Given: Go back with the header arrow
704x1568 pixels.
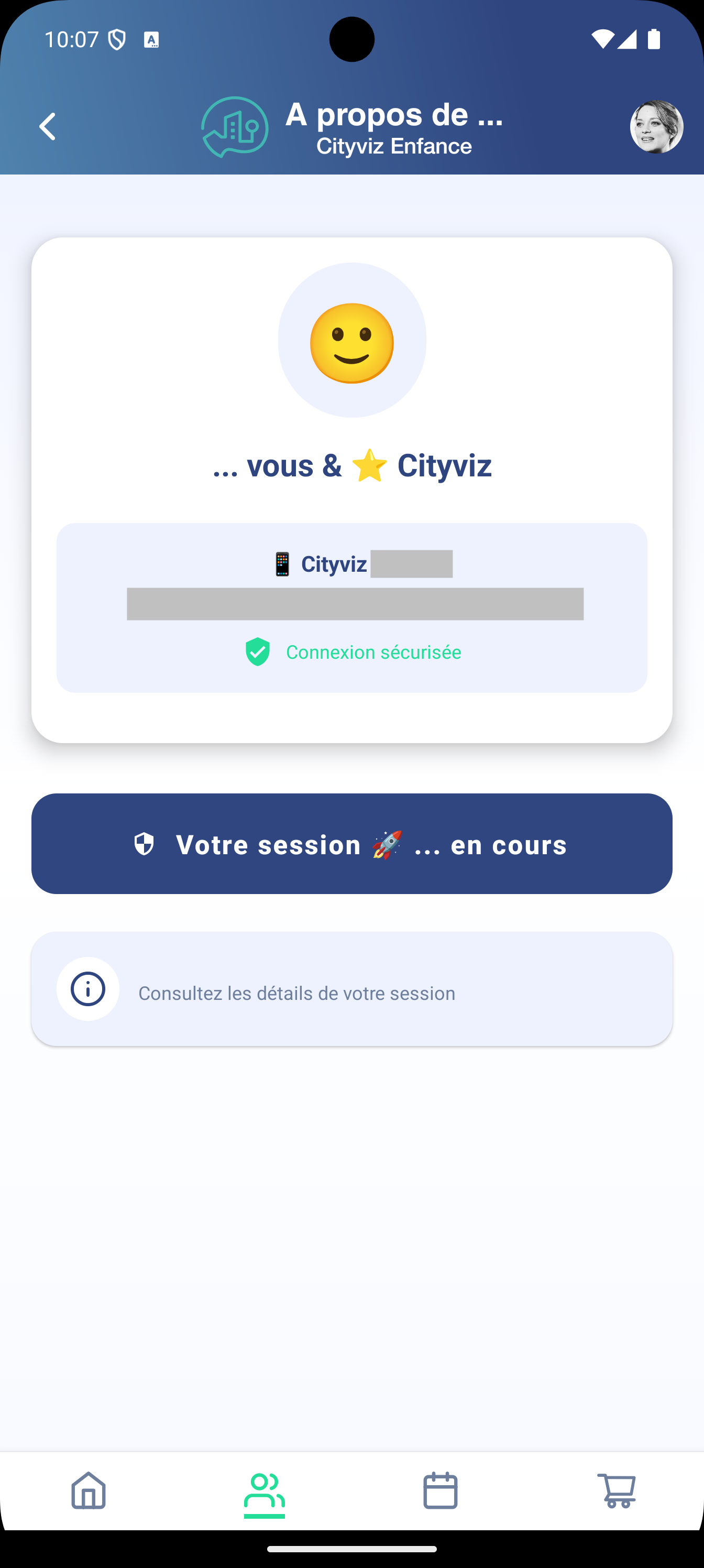Looking at the screenshot, I should [x=48, y=127].
